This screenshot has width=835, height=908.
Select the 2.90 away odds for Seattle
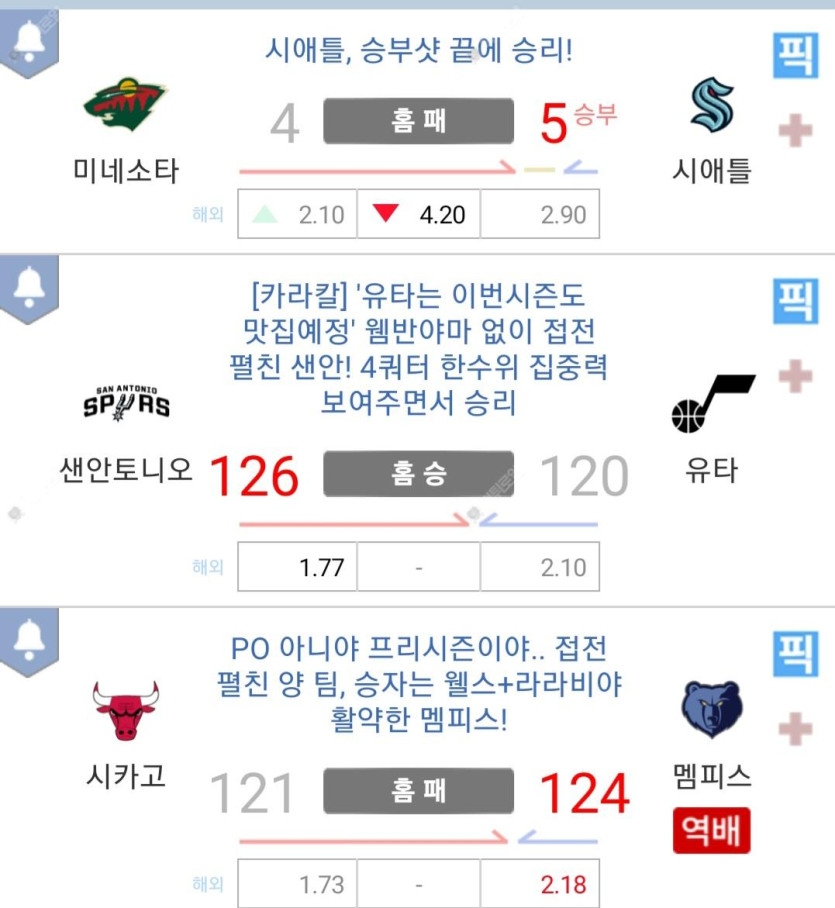pyautogui.click(x=540, y=214)
